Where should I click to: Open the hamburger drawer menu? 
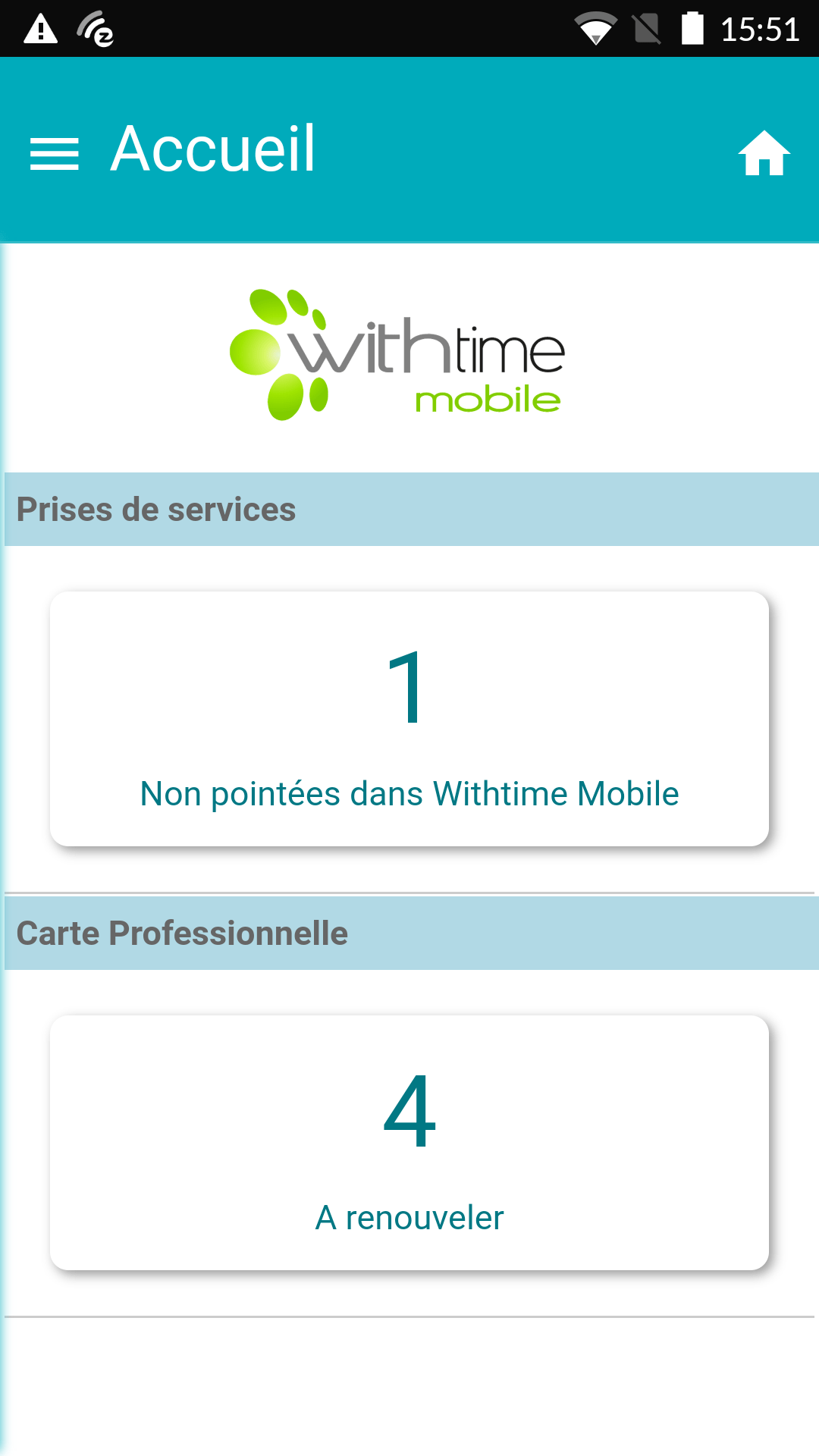pos(55,154)
